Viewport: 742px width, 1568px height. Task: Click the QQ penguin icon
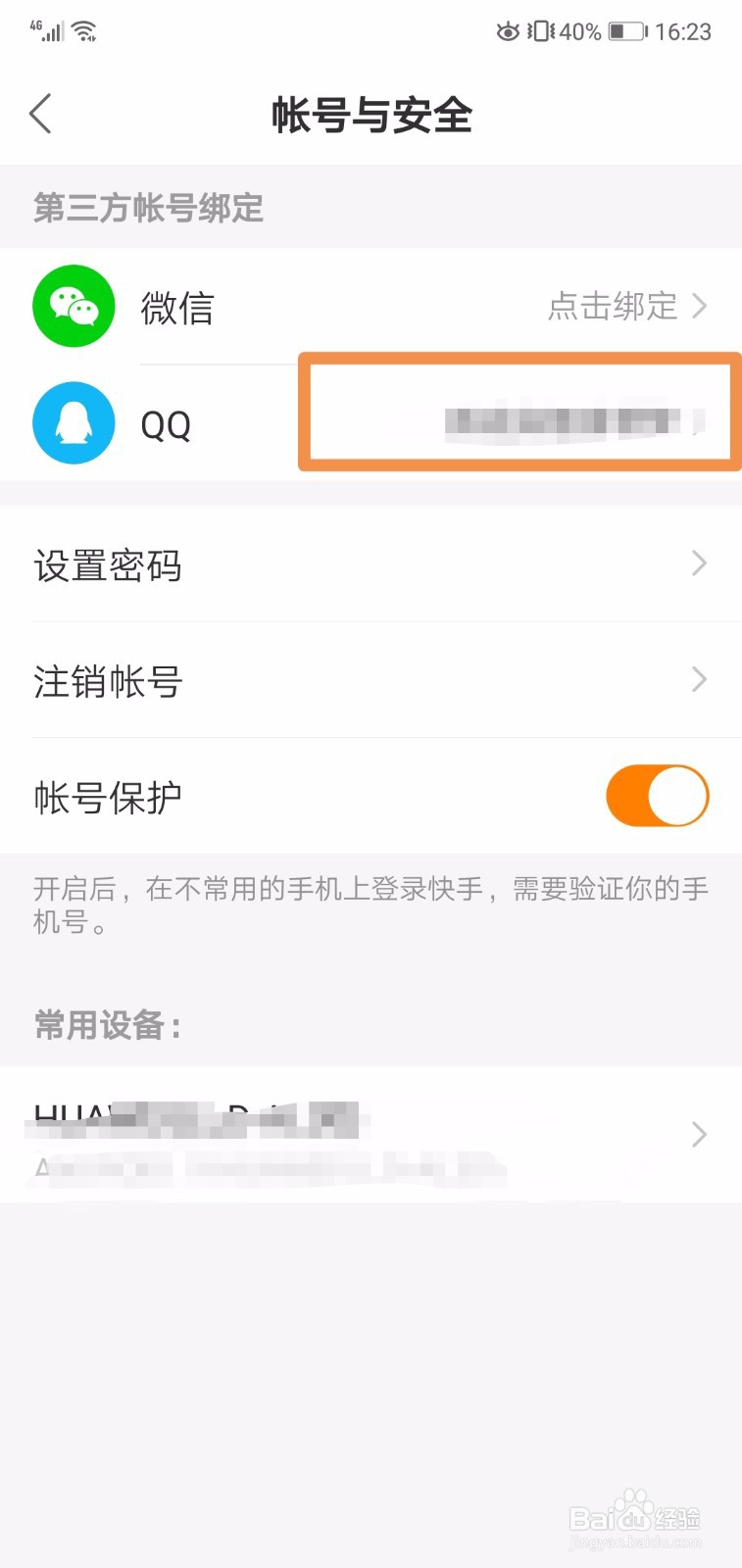pos(74,423)
